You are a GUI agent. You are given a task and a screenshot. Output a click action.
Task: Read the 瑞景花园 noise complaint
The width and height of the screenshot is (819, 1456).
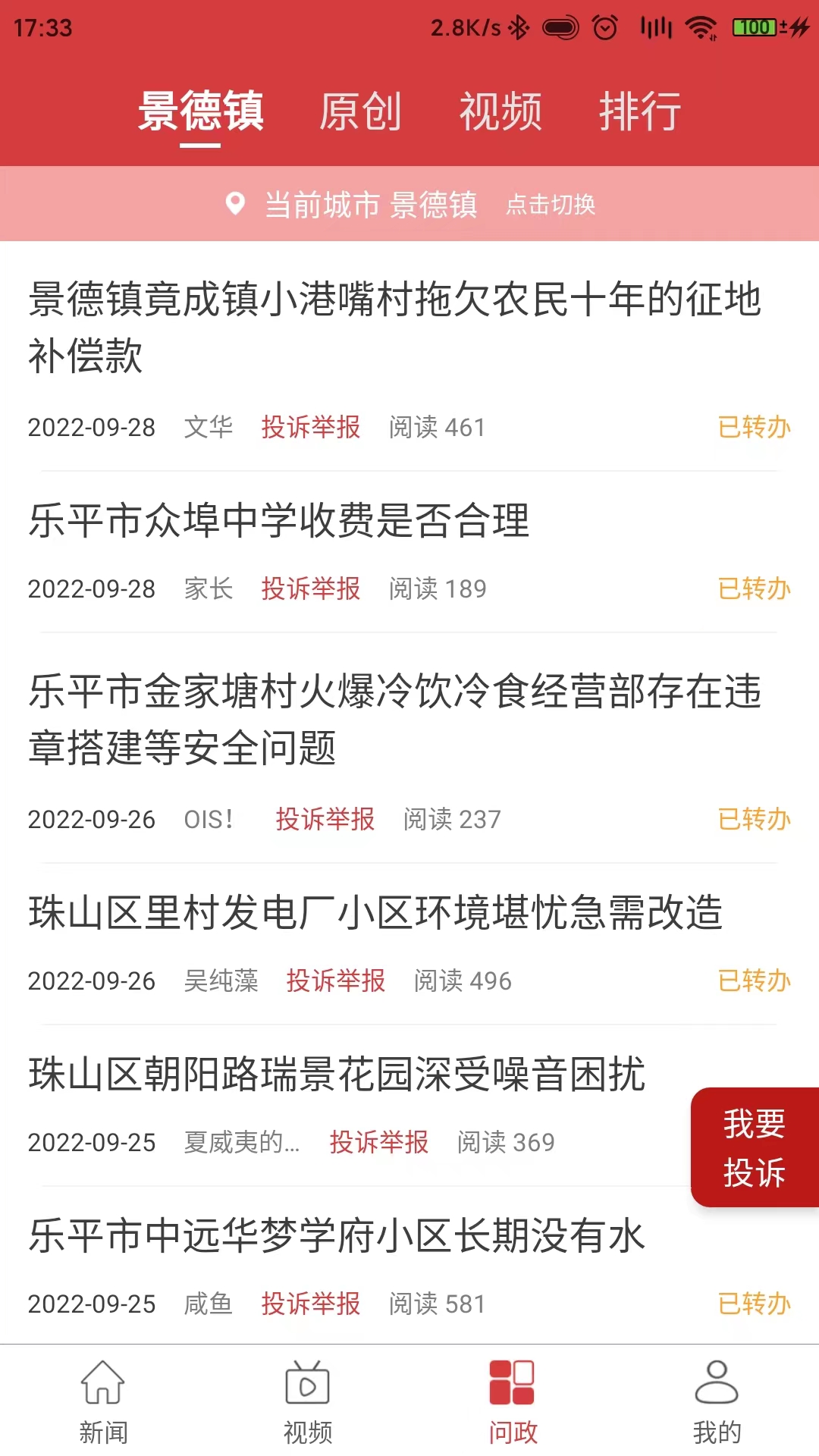tap(337, 1075)
